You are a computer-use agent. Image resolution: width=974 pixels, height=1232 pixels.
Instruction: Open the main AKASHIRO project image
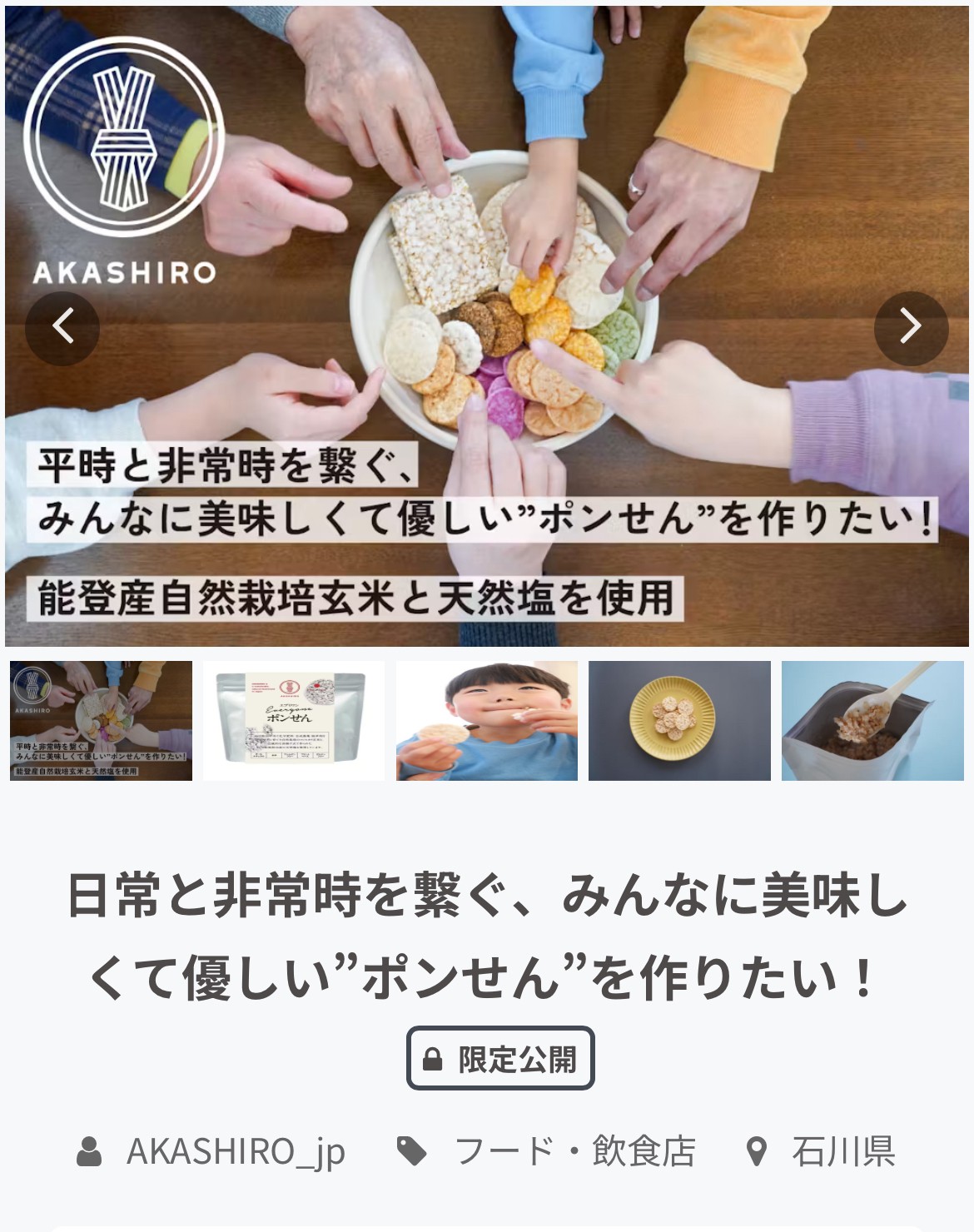point(487,208)
